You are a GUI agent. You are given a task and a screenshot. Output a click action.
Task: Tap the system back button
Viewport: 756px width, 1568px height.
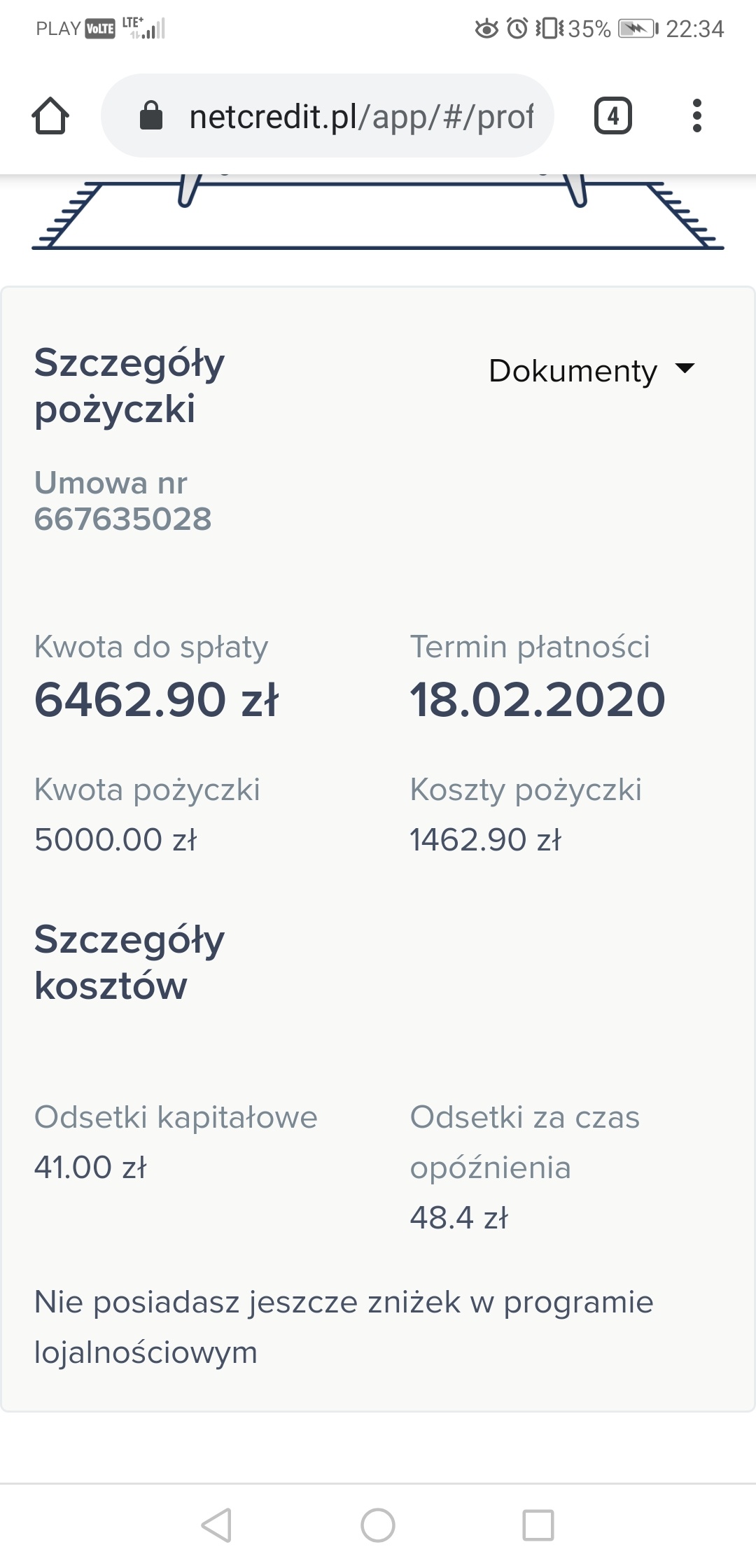click(216, 1525)
